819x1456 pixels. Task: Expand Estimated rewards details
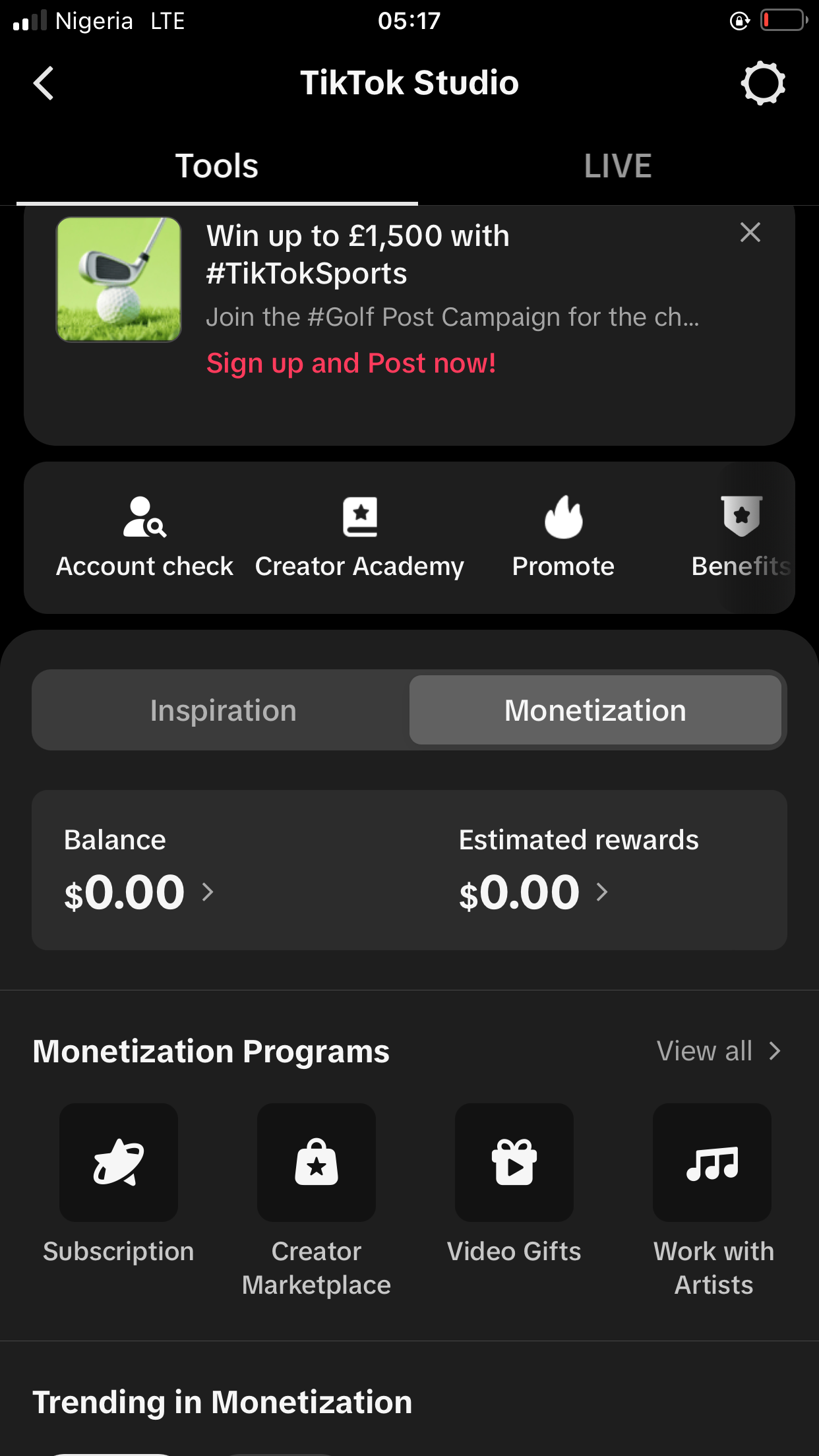click(601, 892)
